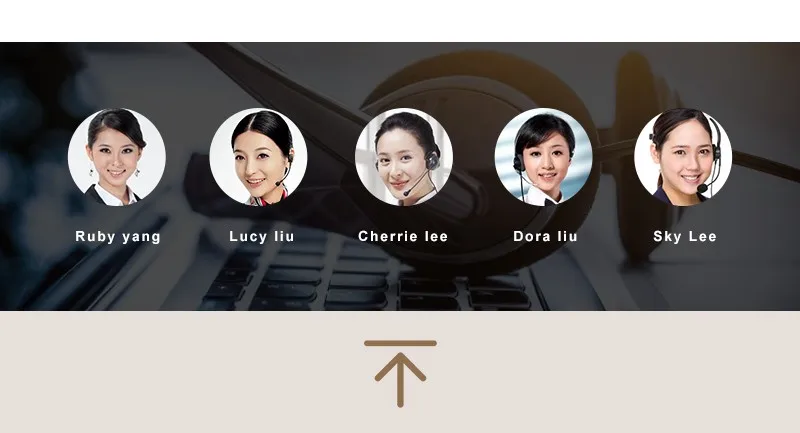Jump back to top with the up arrow
This screenshot has width=800, height=433.
(x=400, y=373)
